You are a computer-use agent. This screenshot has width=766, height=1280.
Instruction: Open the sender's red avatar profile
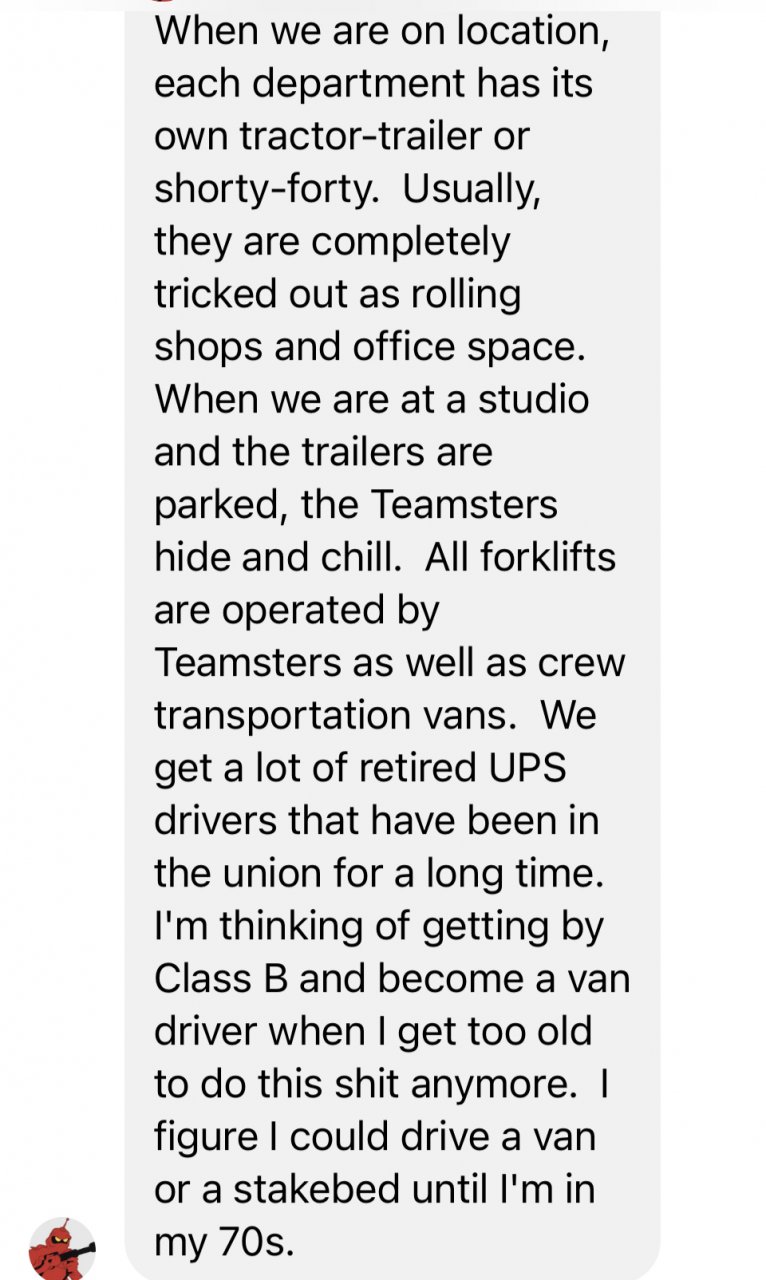[62, 1248]
